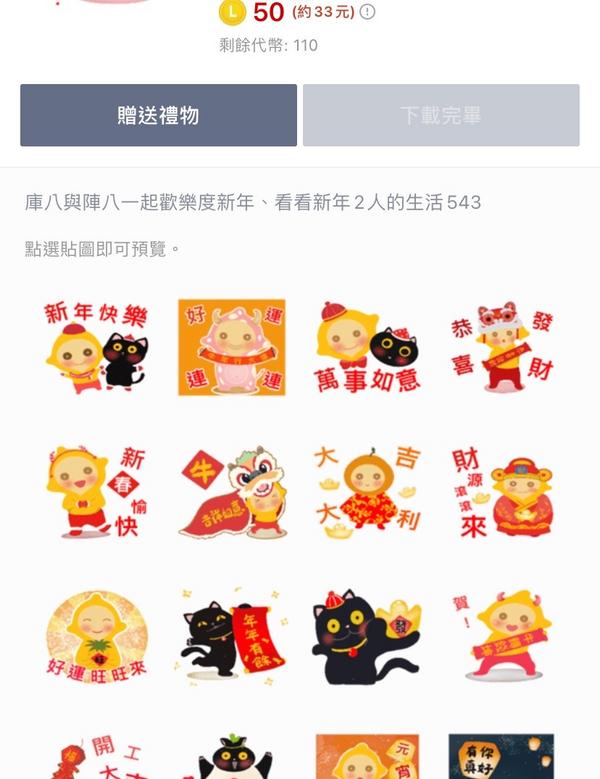Tap the 贈送禮物 gift button
Screen dimensions: 600x779
tap(158, 115)
